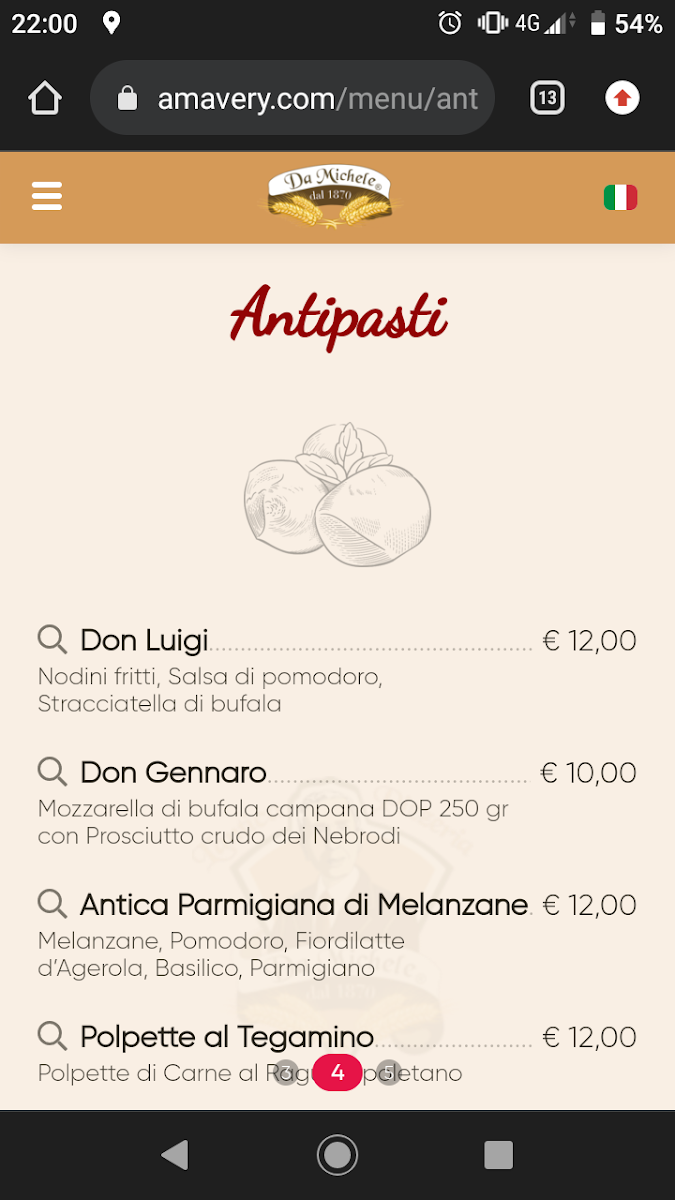Open the browser home page
The height and width of the screenshot is (1200, 675).
point(45,98)
